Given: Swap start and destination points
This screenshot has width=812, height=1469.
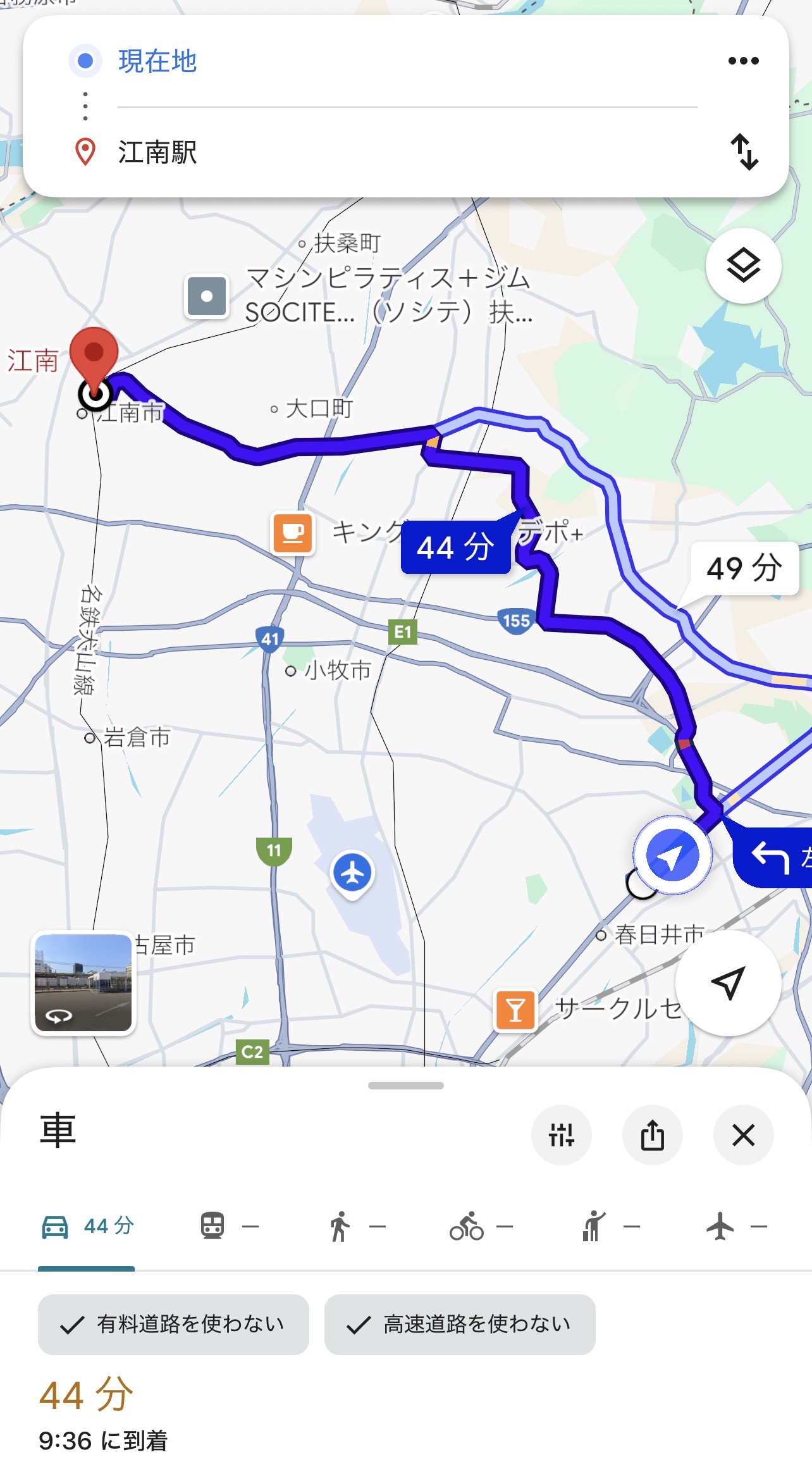Looking at the screenshot, I should (x=744, y=152).
